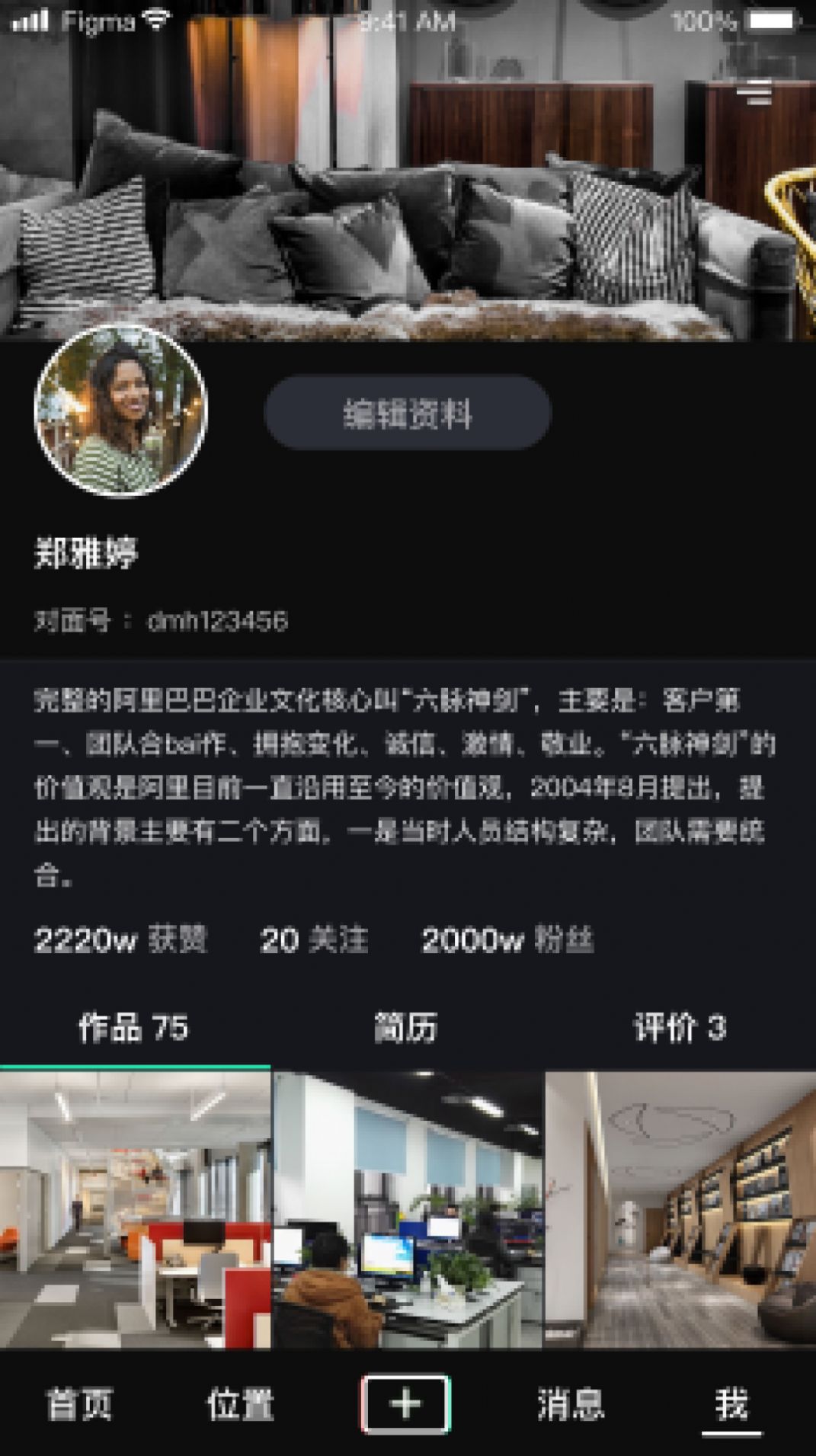The height and width of the screenshot is (1456, 816).
Task: Tap the plus button to create post
Action: click(x=406, y=1403)
